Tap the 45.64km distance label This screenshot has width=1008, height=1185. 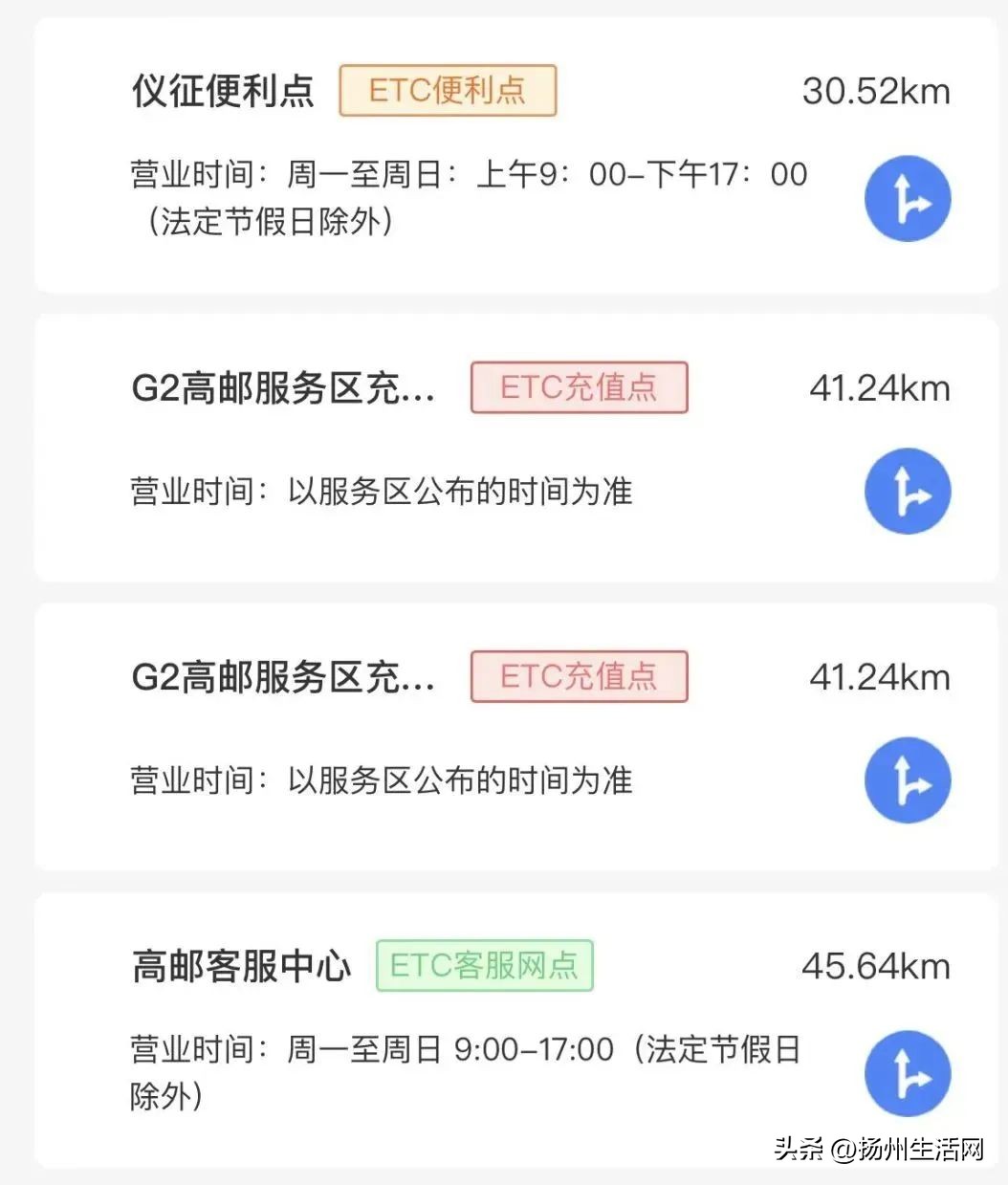[875, 966]
